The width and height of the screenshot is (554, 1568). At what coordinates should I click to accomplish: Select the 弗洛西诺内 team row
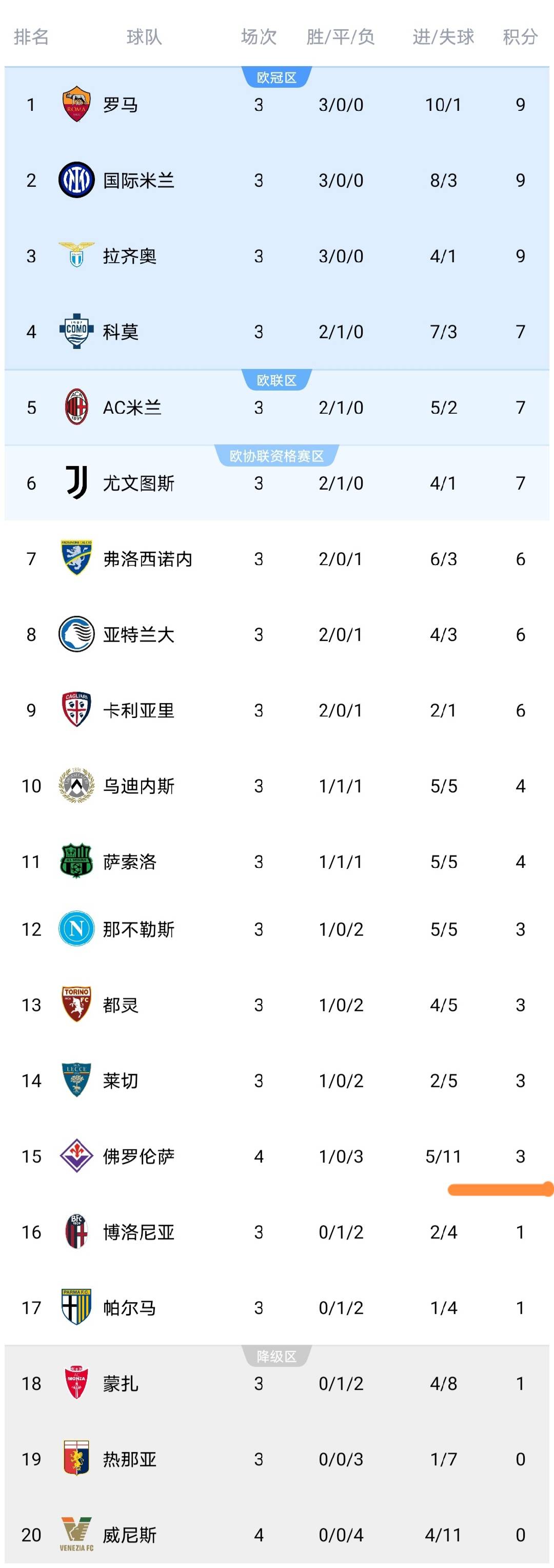pos(276,558)
